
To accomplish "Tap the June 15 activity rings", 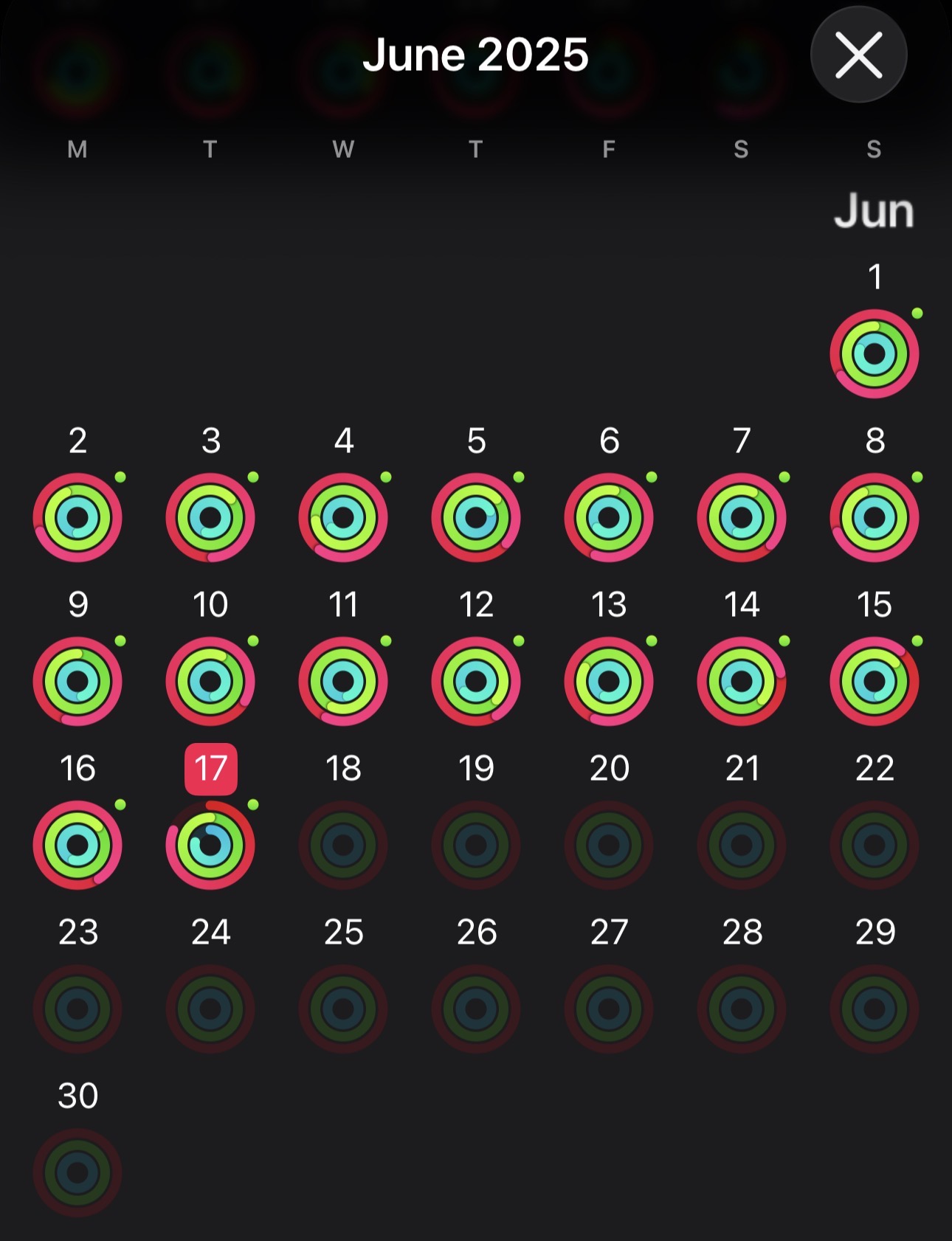I will click(x=874, y=680).
